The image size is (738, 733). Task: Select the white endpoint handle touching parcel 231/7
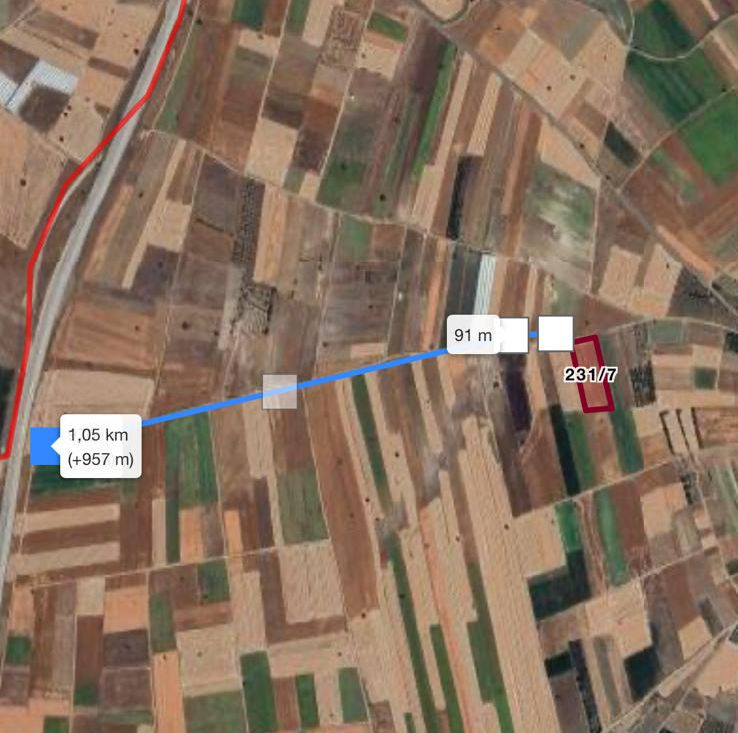coord(556,334)
